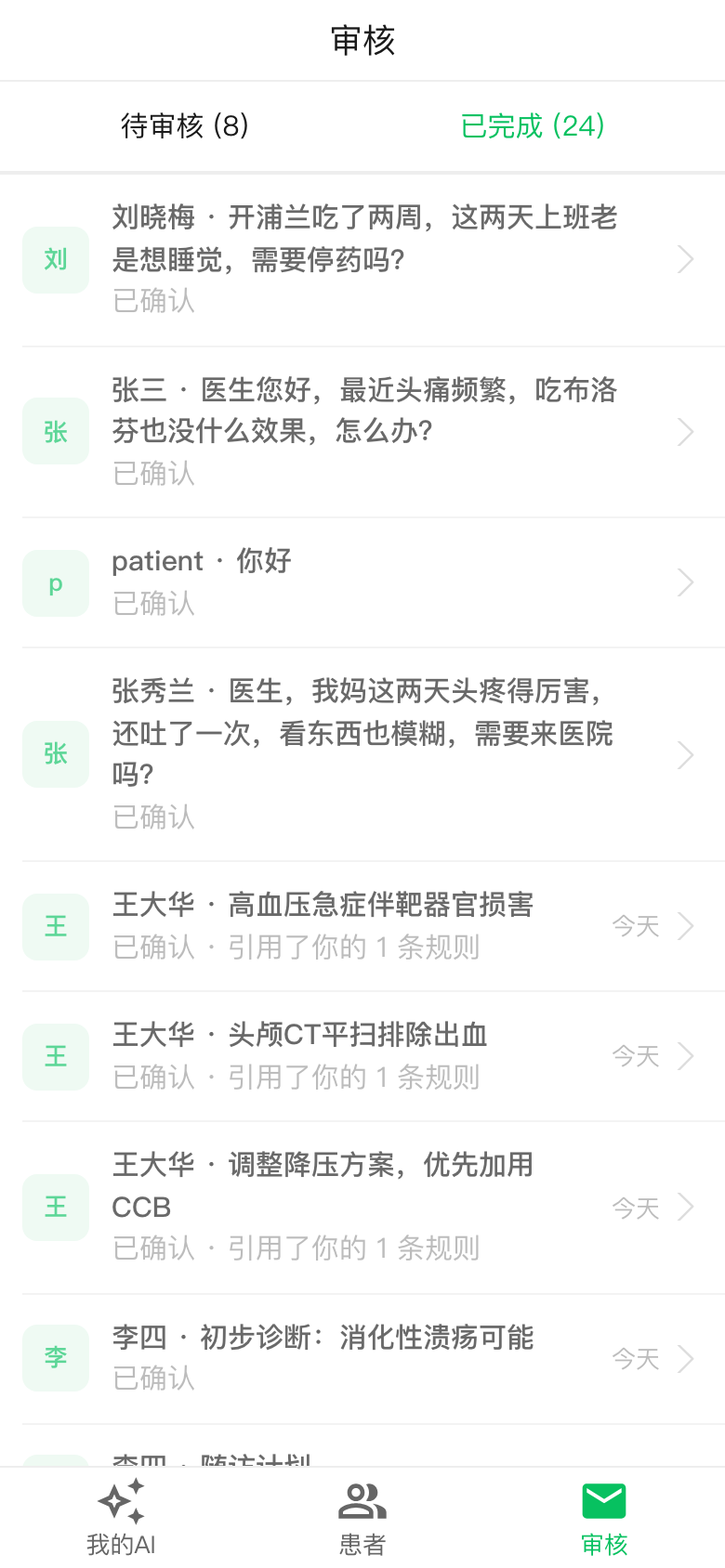Switch to the 患者 tab
Image resolution: width=725 pixels, height=1568 pixels.
362,1516
